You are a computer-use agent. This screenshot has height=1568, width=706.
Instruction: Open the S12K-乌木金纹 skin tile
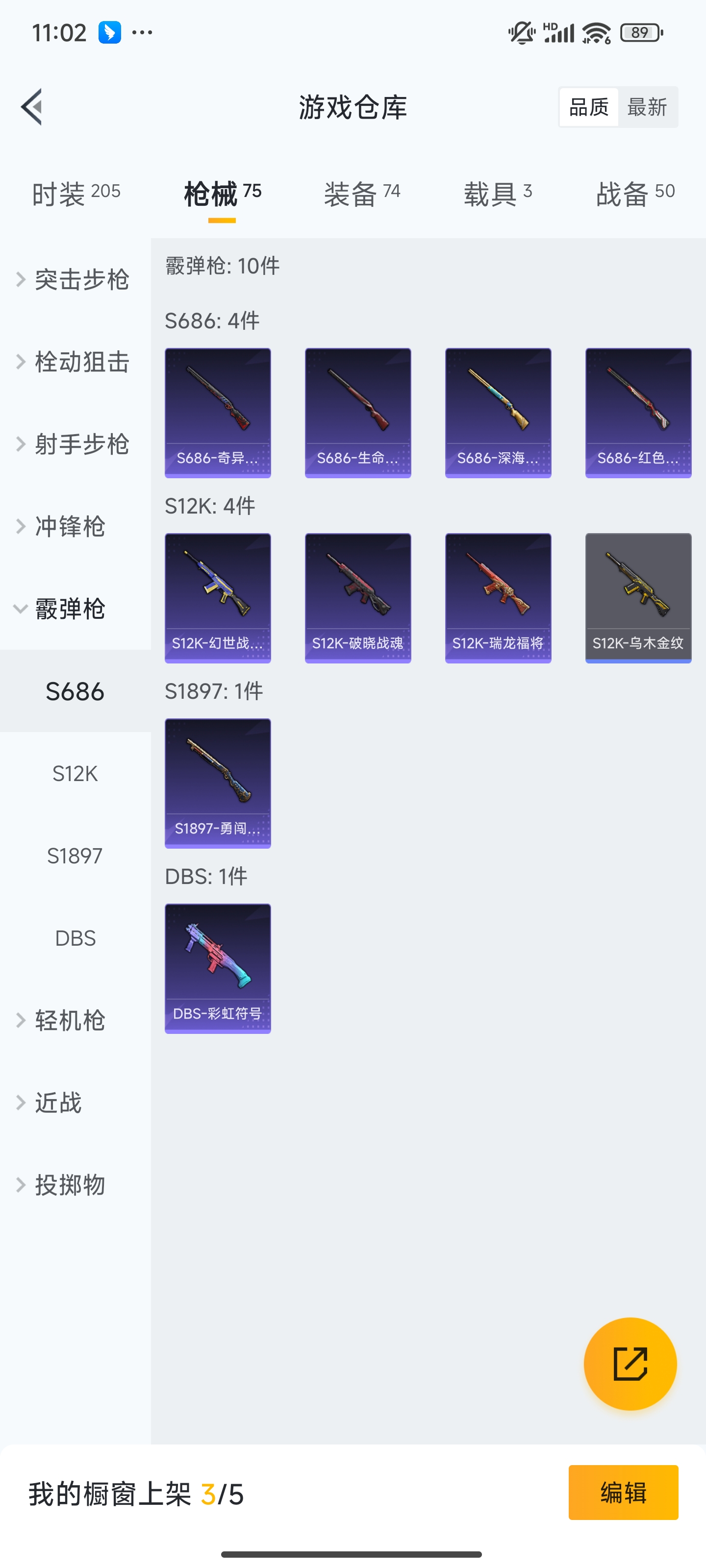(638, 597)
